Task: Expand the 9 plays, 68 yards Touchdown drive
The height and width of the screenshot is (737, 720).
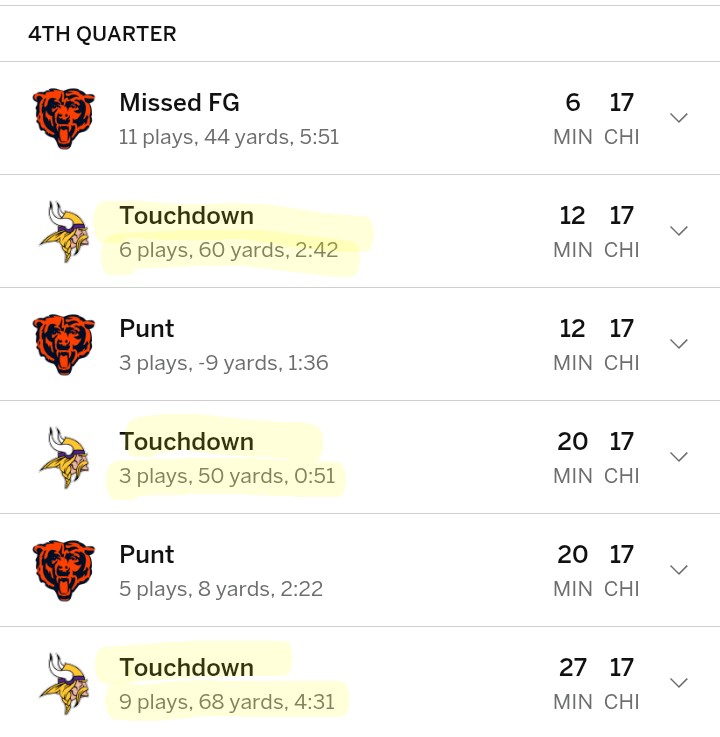Action: pos(679,683)
